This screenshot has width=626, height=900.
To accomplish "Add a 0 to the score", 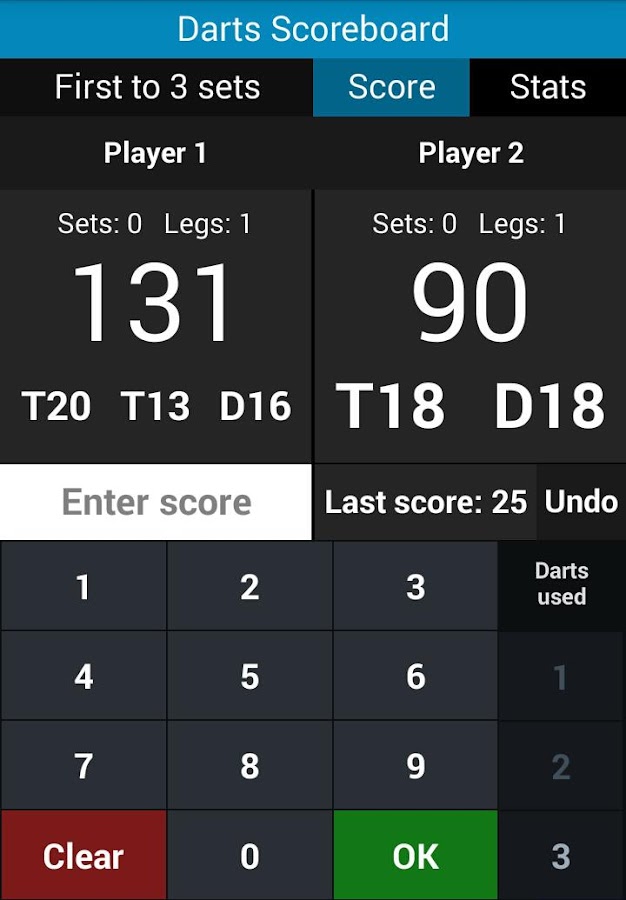I will 250,856.
